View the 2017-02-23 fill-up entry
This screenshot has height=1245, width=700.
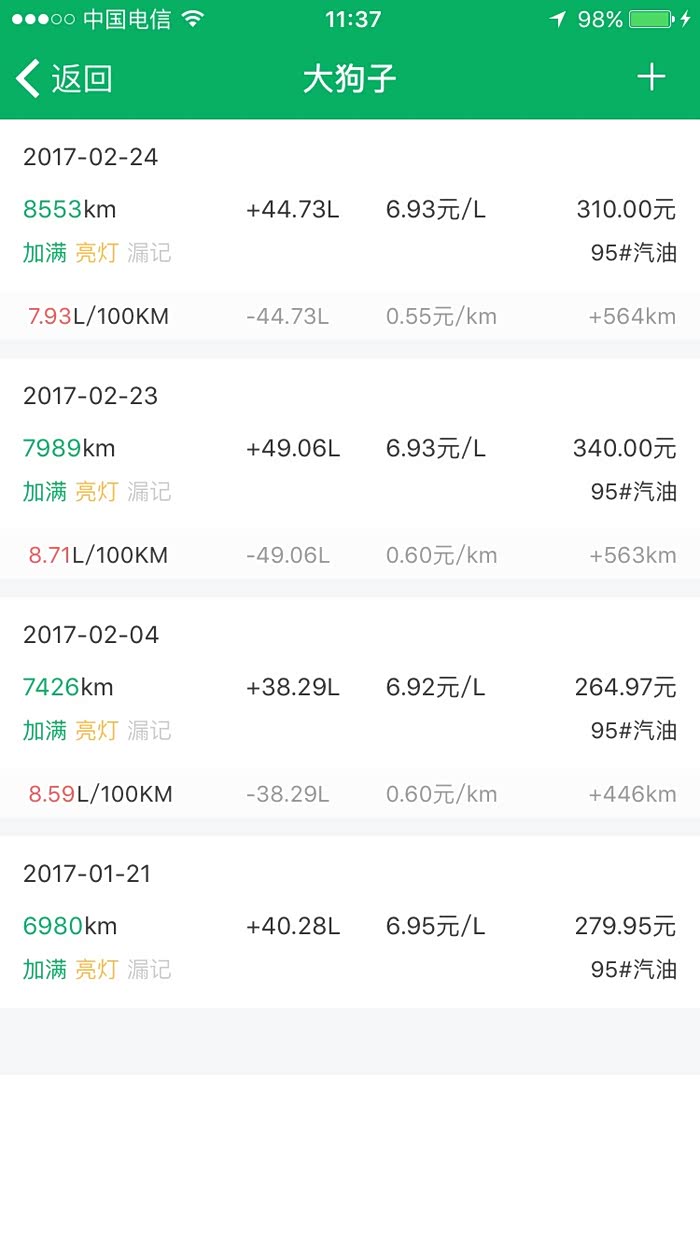click(x=350, y=448)
